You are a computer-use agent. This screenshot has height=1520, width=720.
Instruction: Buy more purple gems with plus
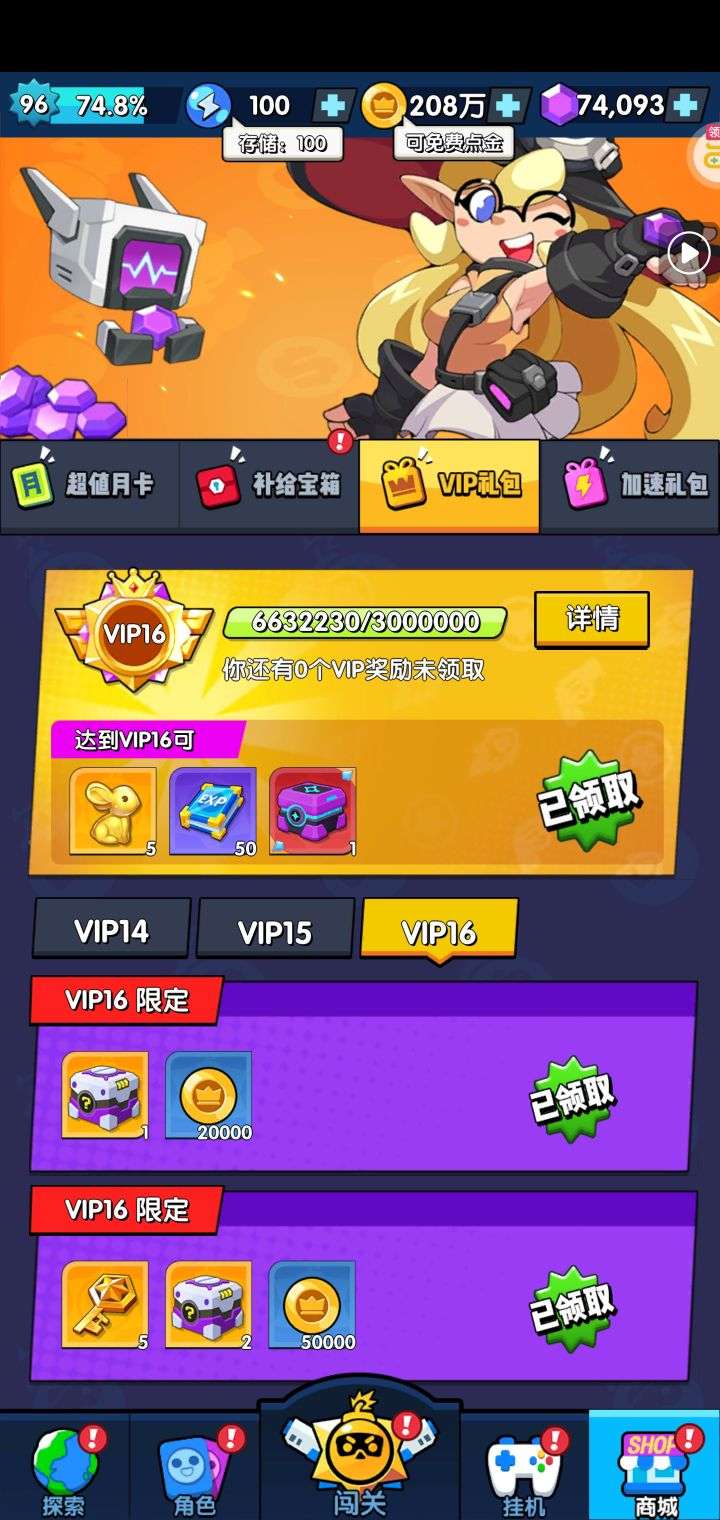pos(686,105)
